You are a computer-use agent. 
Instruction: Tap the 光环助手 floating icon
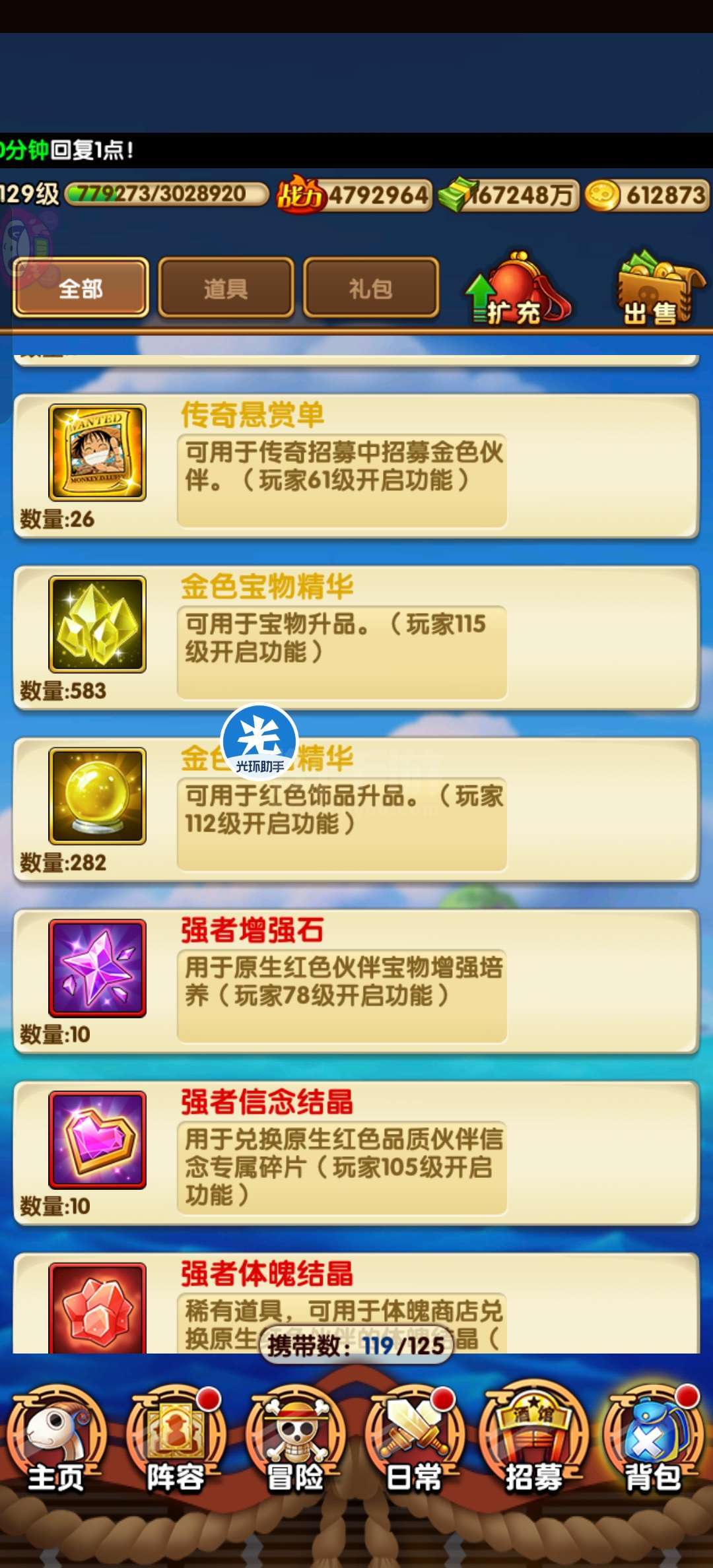coord(259,741)
